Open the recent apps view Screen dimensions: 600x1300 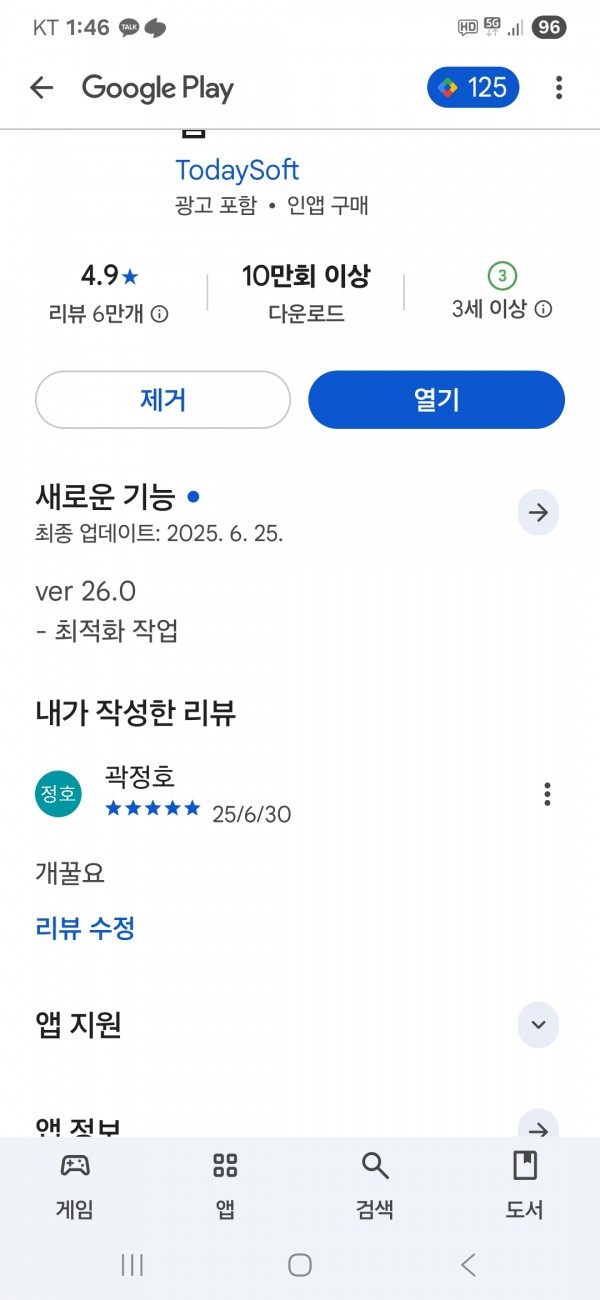pos(132,1265)
